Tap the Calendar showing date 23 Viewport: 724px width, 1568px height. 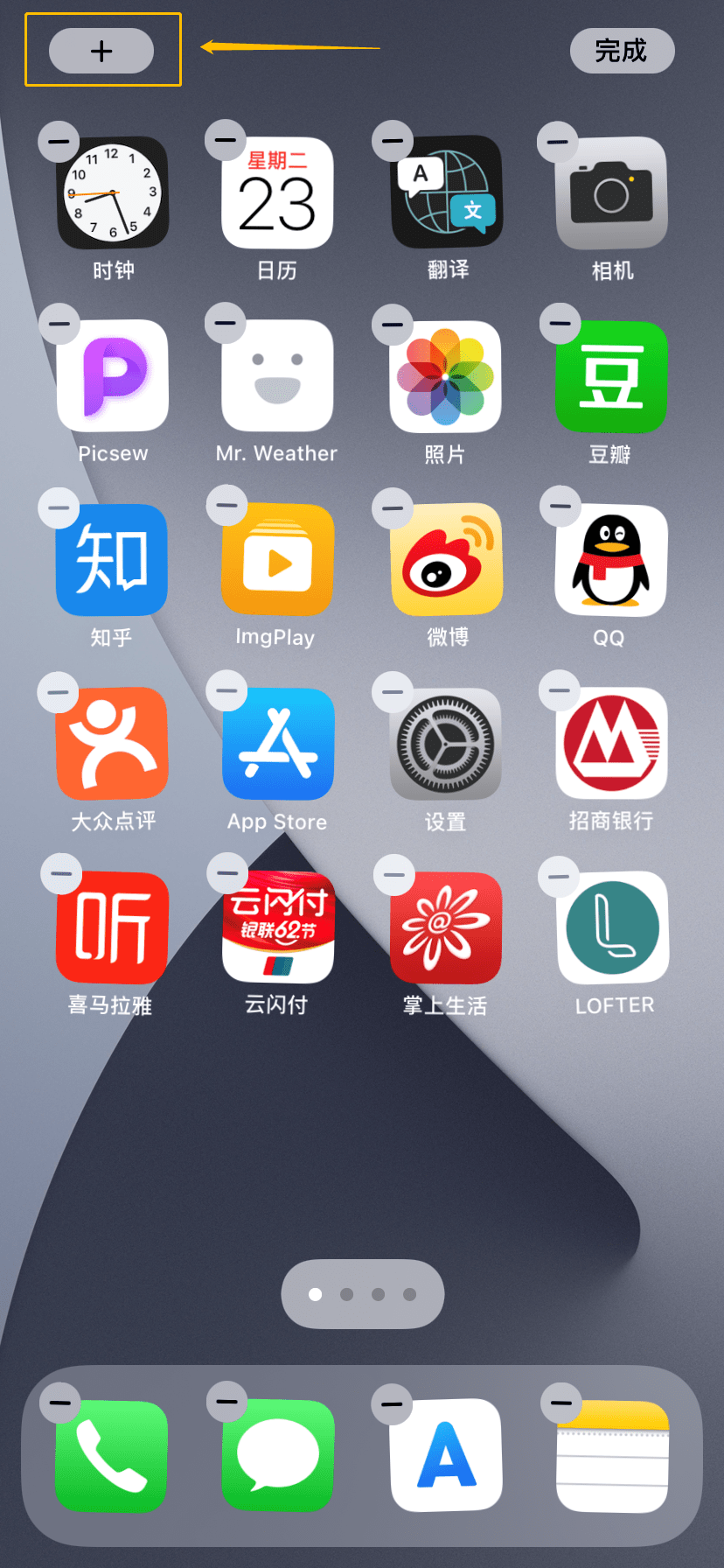pyautogui.click(x=277, y=192)
